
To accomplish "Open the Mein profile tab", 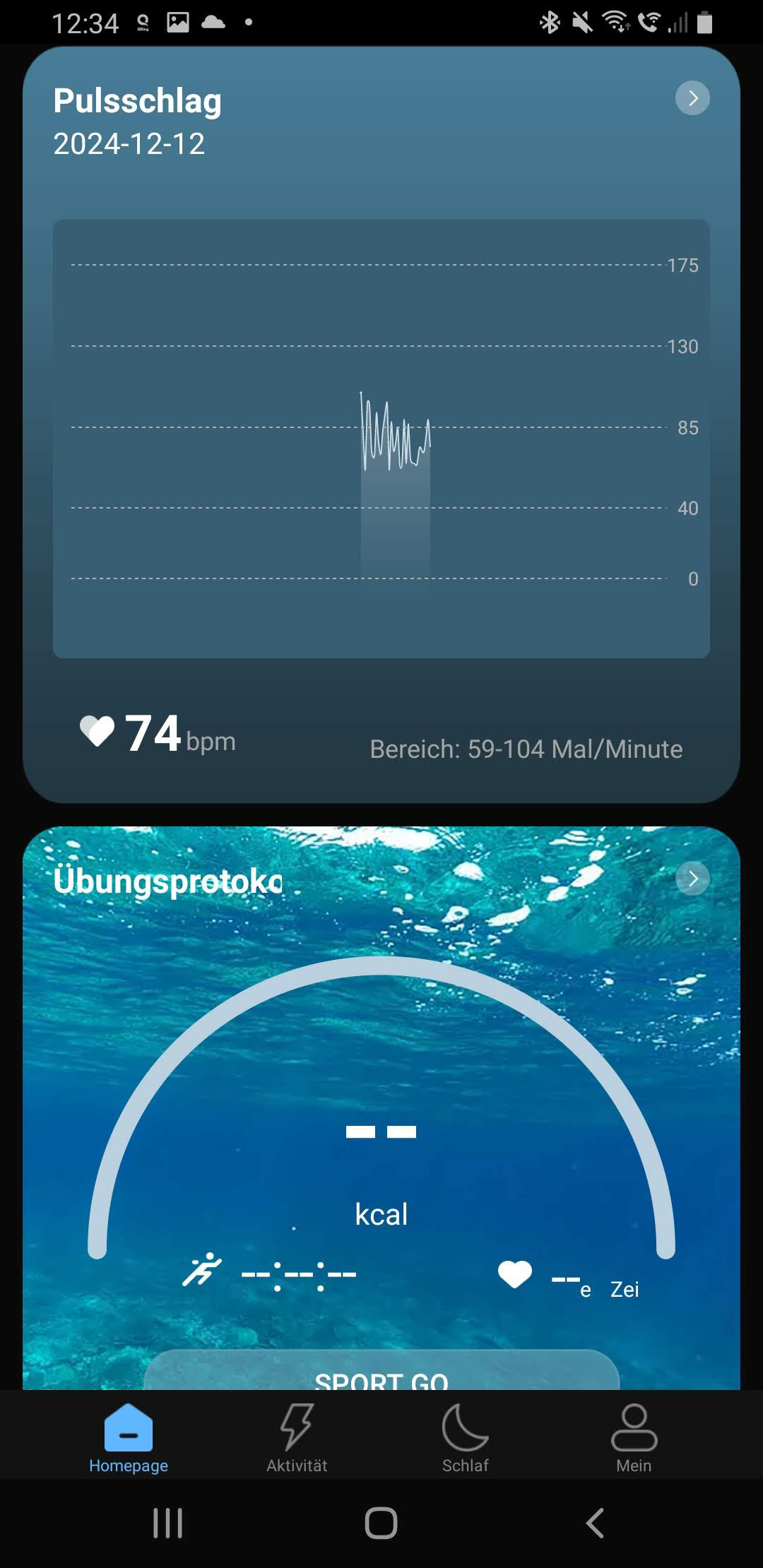I will click(634, 1438).
